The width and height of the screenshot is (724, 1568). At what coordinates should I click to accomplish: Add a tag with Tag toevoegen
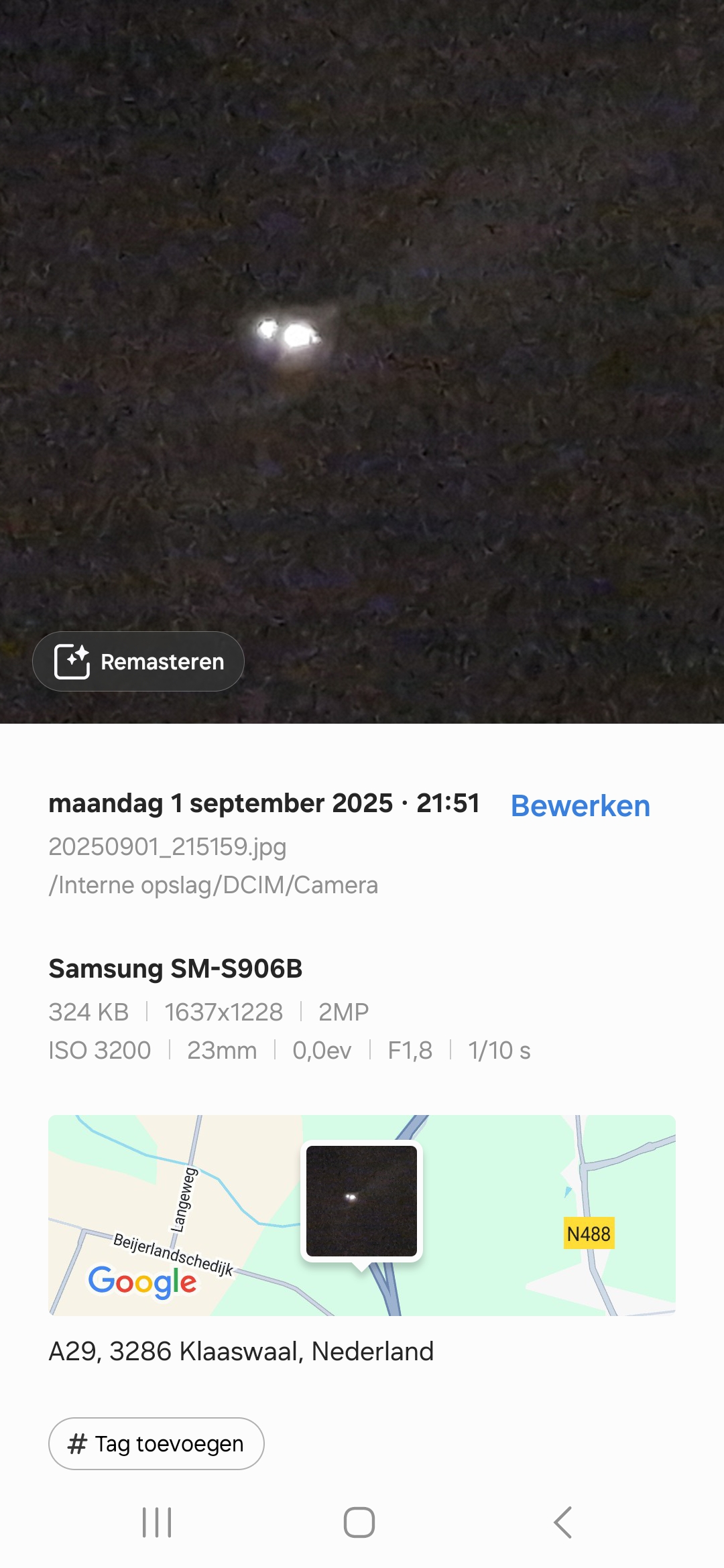[156, 1443]
